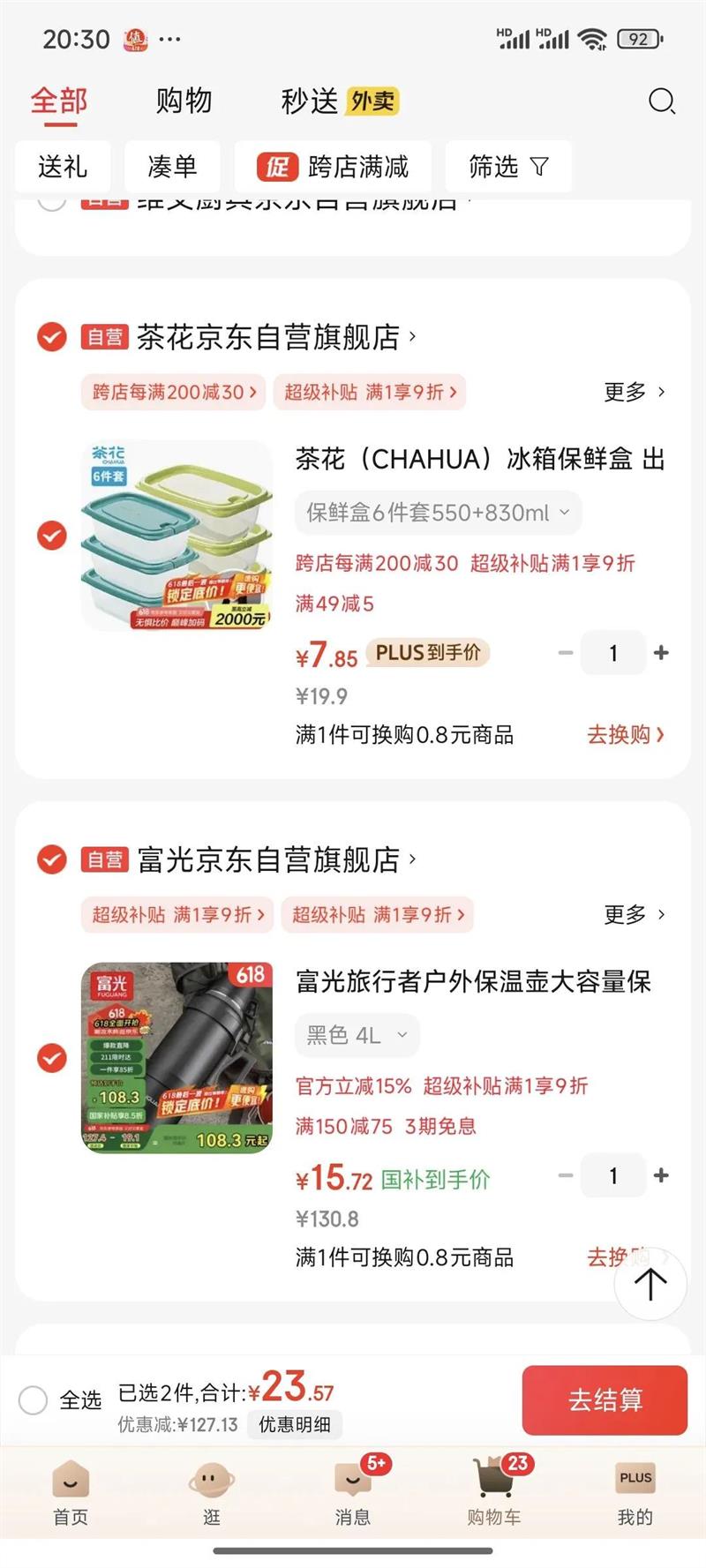Proceed with 去结算 checkout

[x=605, y=1399]
